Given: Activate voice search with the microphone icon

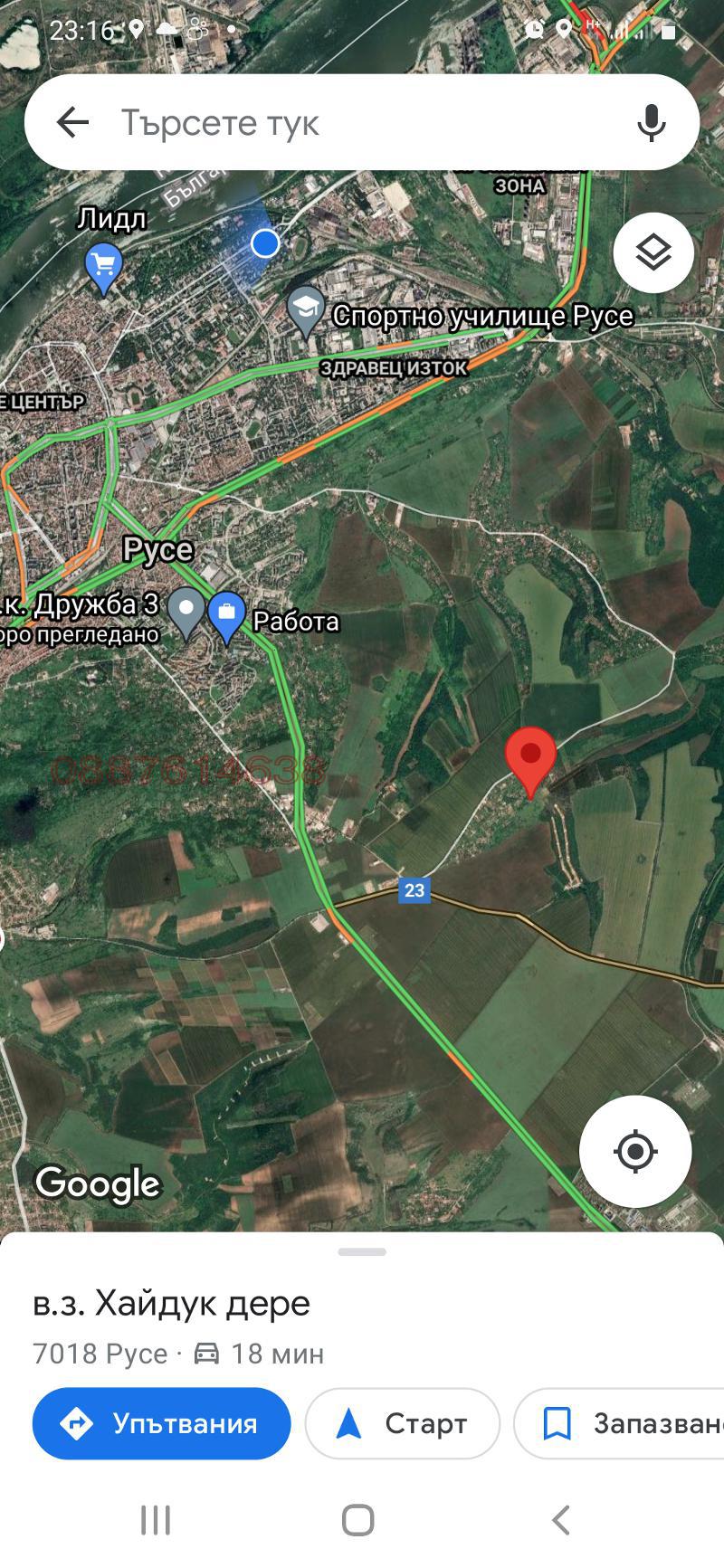Looking at the screenshot, I should click(650, 123).
